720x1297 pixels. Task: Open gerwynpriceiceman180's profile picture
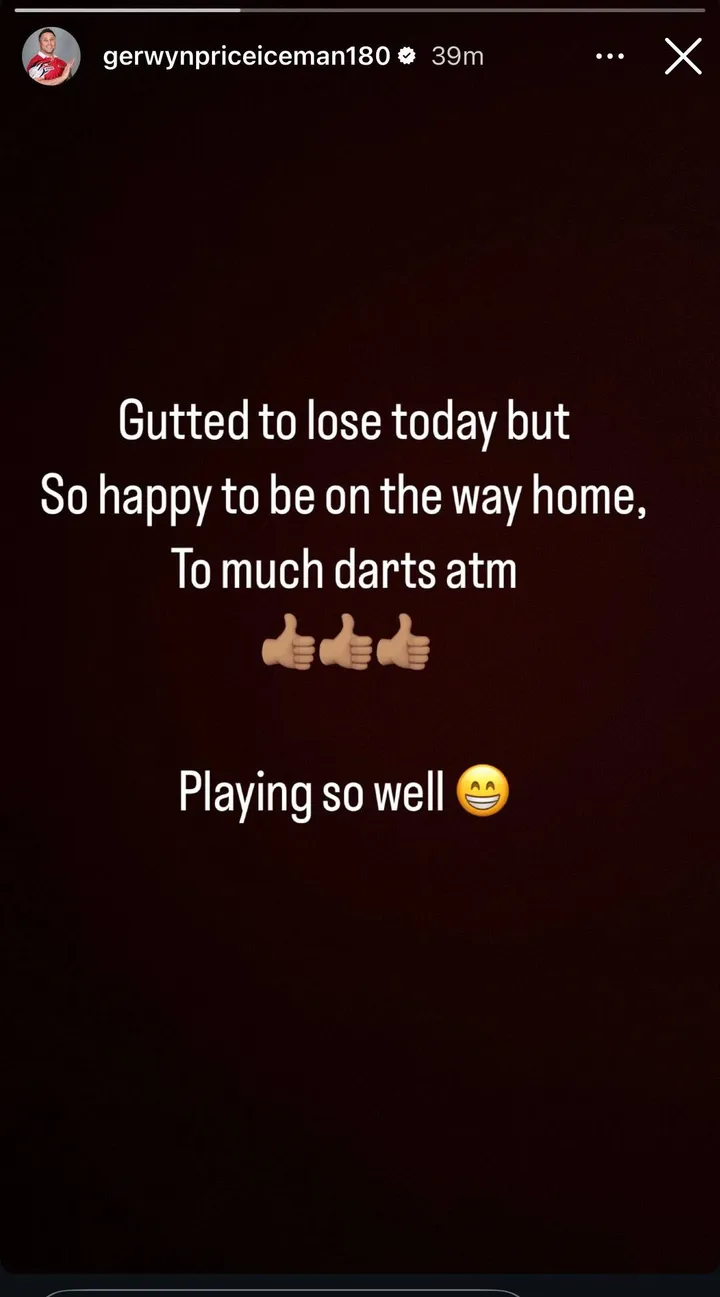pos(51,56)
